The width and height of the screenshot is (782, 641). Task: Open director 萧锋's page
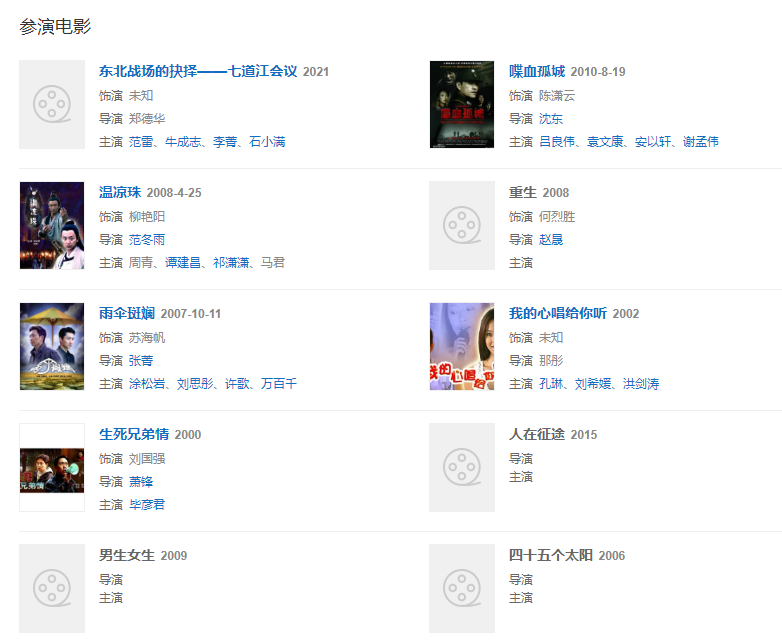(x=141, y=481)
